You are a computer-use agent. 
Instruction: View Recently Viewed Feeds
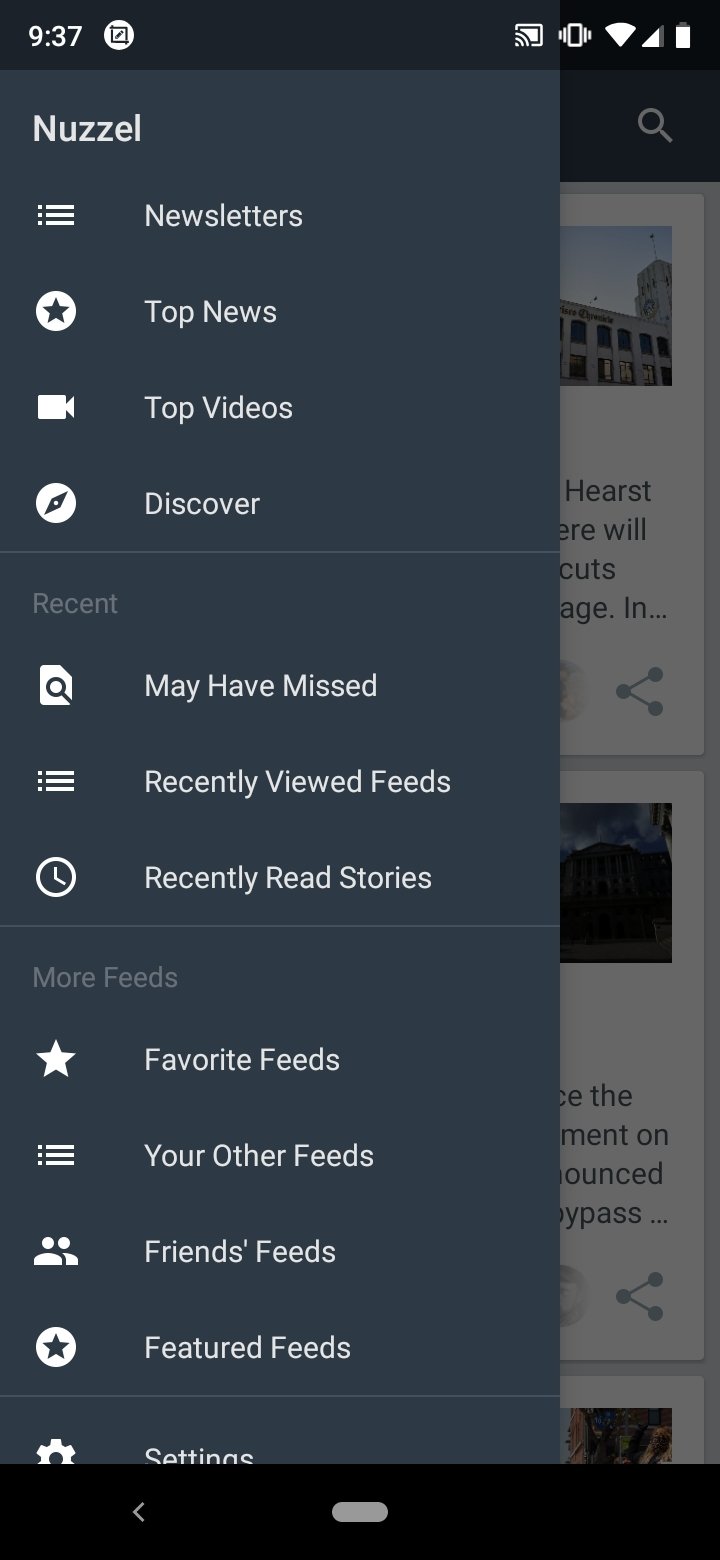(x=280, y=782)
